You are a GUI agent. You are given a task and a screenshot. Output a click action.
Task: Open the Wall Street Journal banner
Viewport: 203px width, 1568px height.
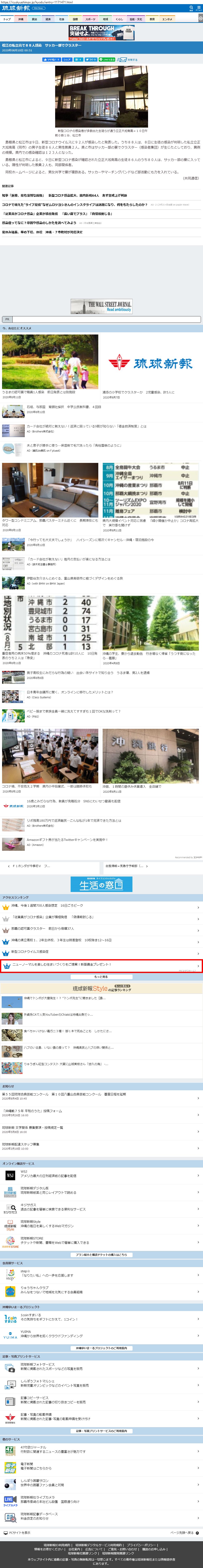[x=101, y=306]
